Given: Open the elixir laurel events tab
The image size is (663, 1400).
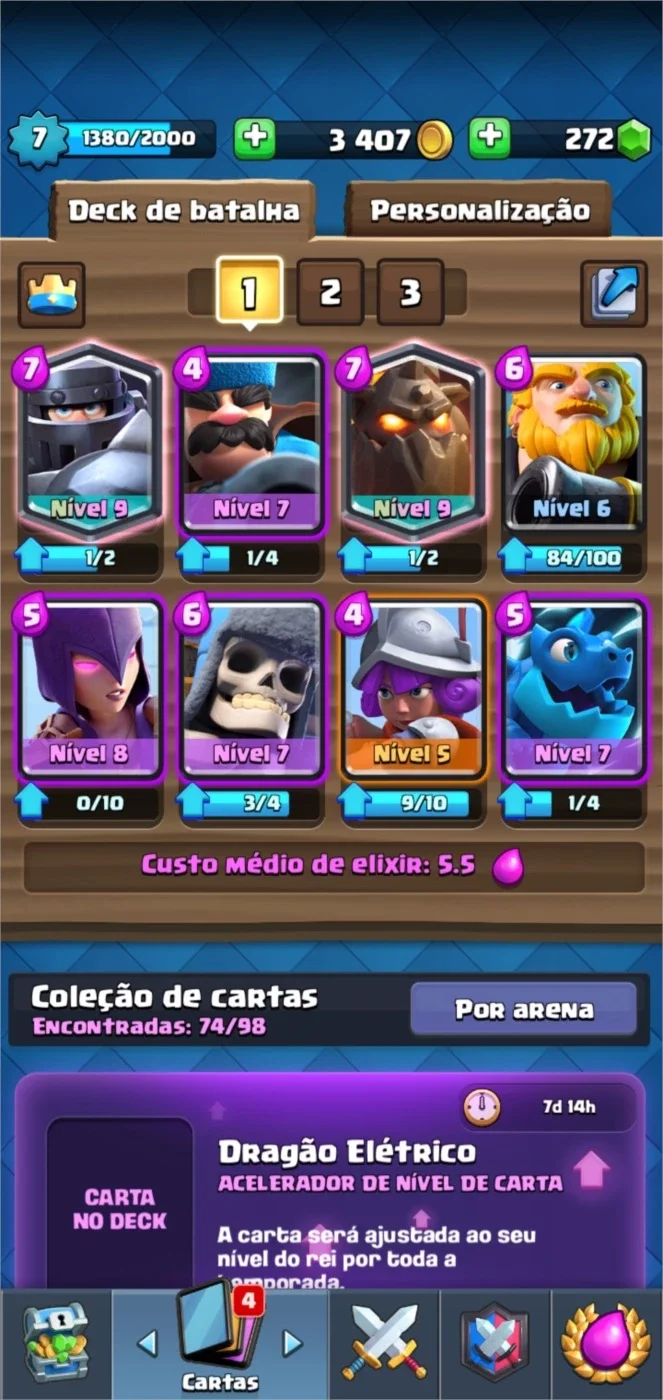Looking at the screenshot, I should (x=606, y=1343).
